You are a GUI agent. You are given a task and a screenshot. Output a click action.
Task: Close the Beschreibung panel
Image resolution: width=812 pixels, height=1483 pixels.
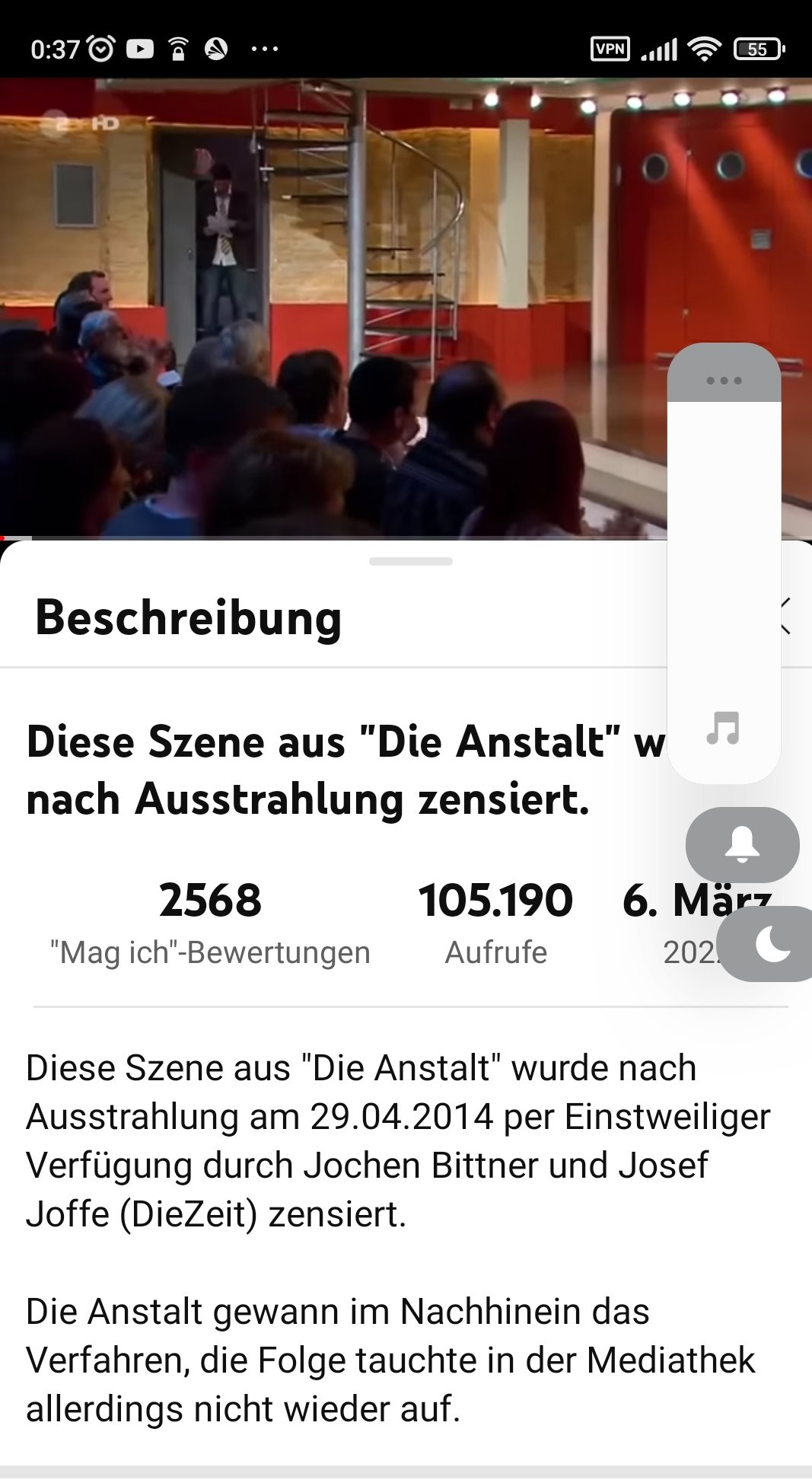tap(787, 617)
